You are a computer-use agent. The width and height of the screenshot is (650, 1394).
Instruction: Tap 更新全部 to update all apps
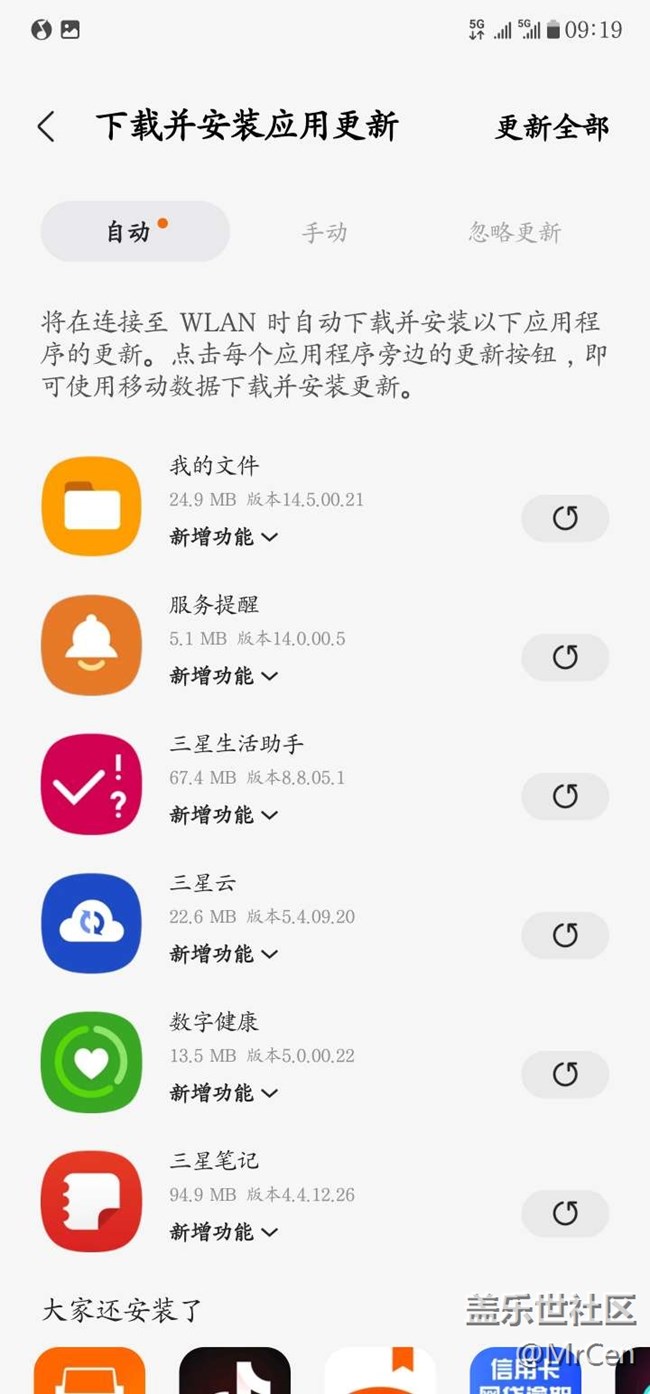(x=551, y=127)
